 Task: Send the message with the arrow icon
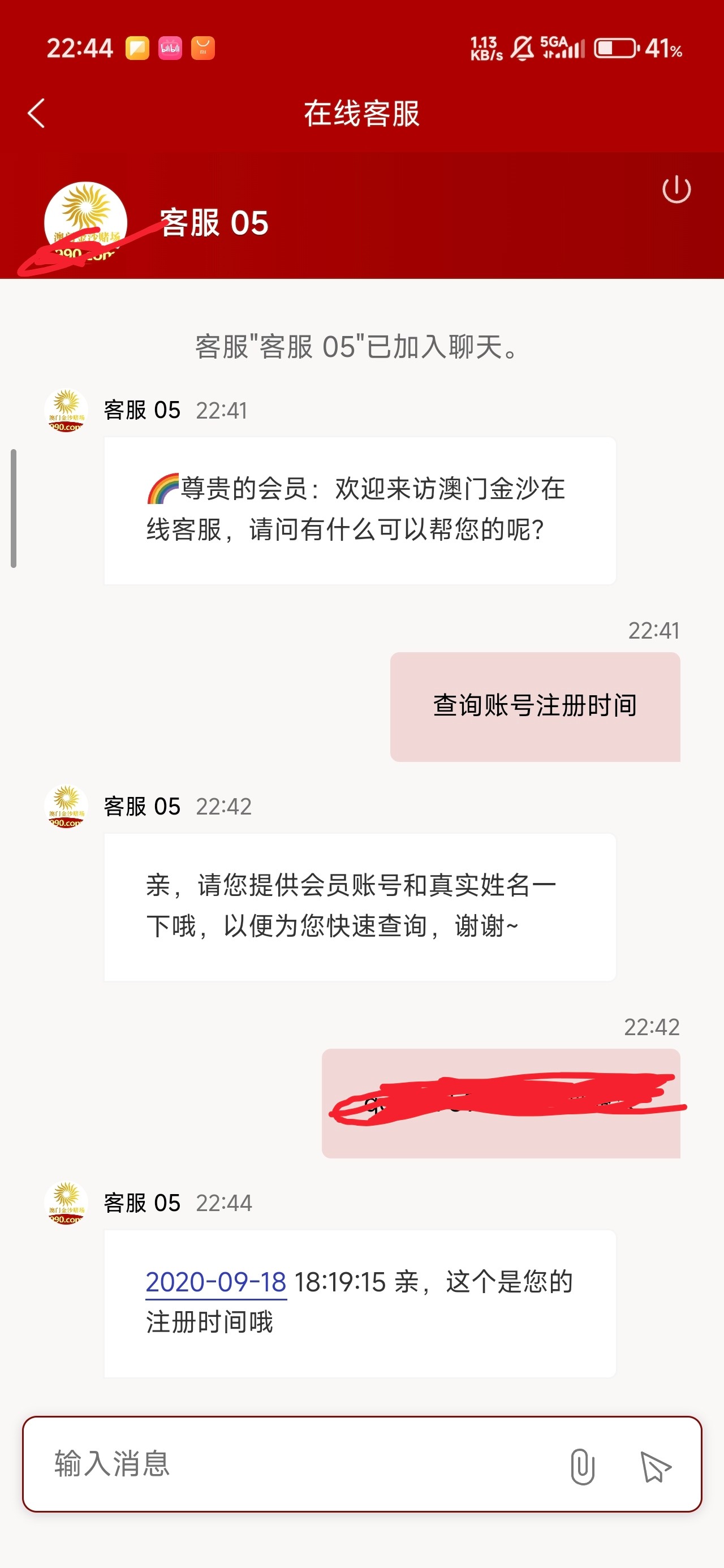(655, 1466)
